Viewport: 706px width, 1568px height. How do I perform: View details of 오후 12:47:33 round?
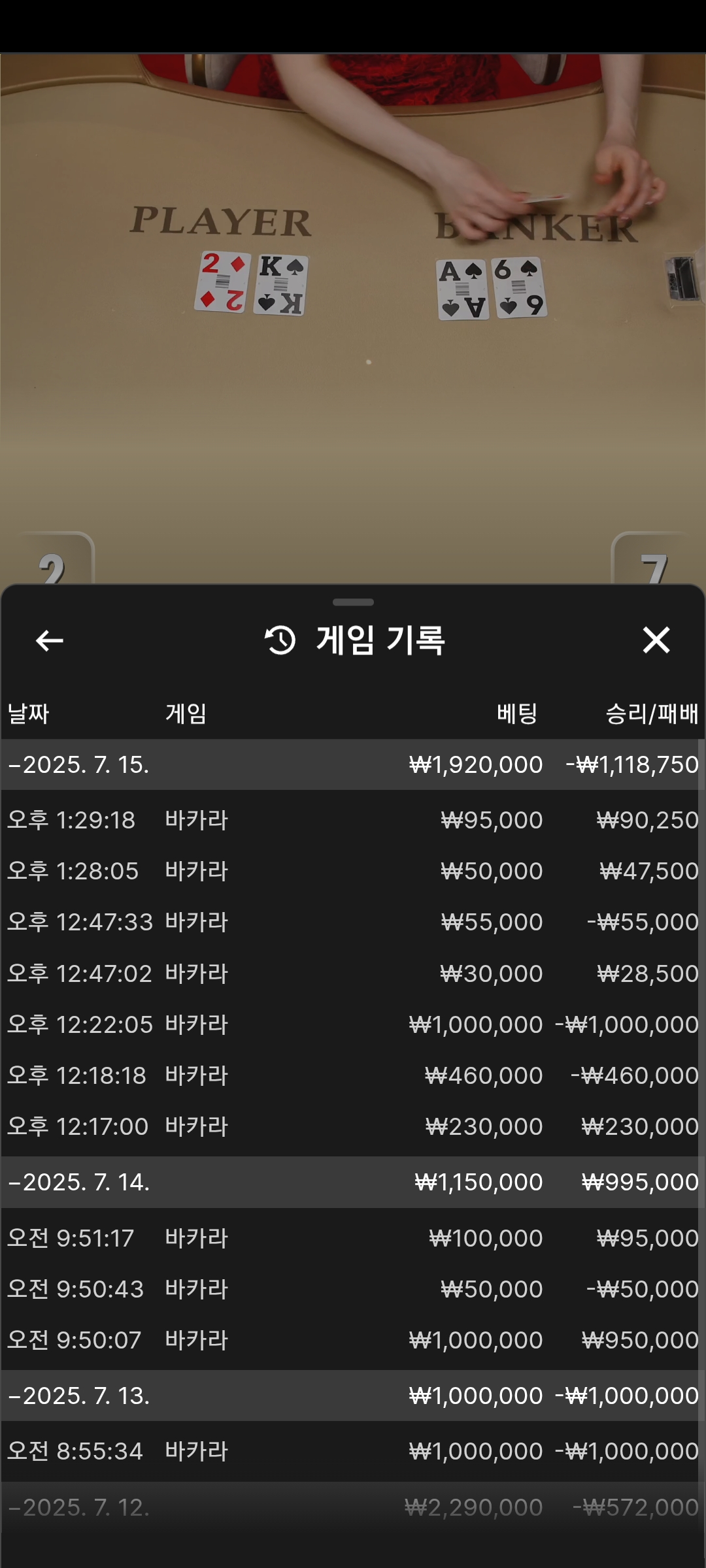353,922
